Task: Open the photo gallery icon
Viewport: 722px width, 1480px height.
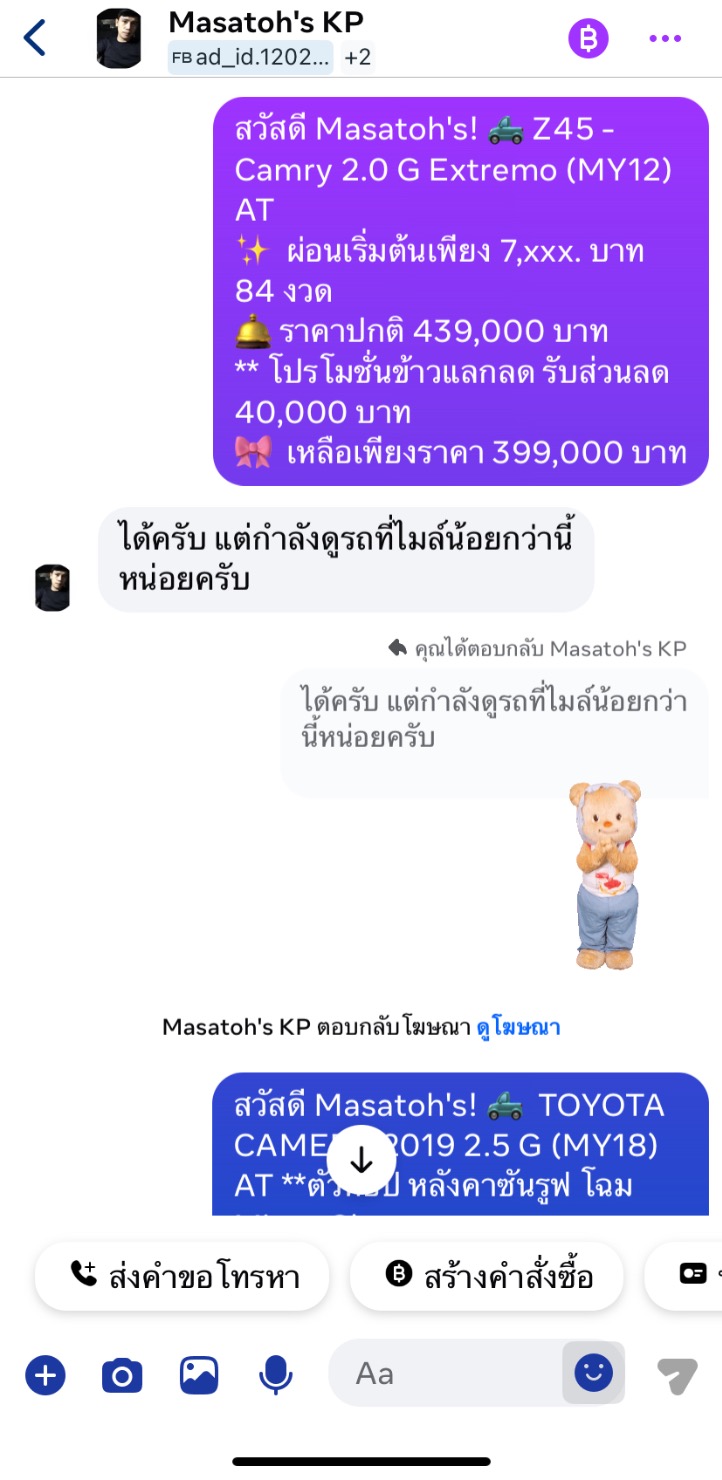Action: click(199, 1375)
